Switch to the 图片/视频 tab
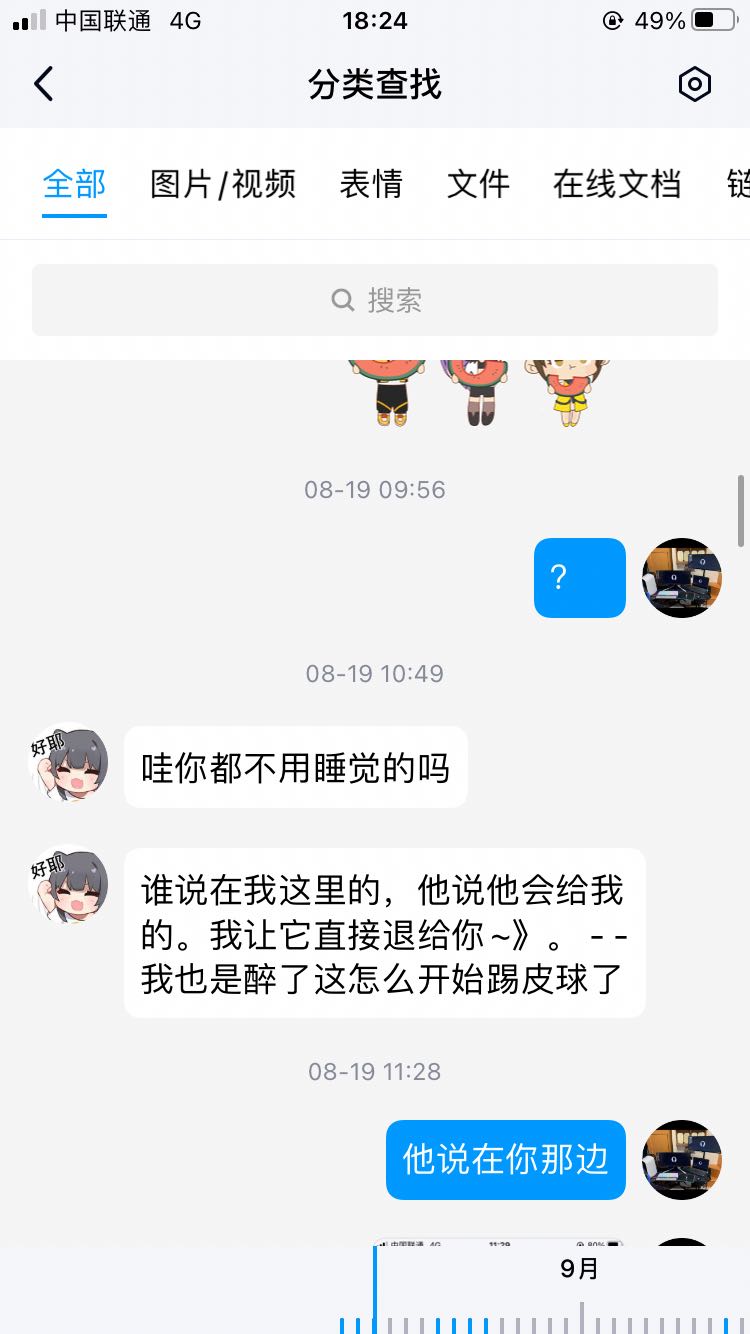 pos(221,184)
